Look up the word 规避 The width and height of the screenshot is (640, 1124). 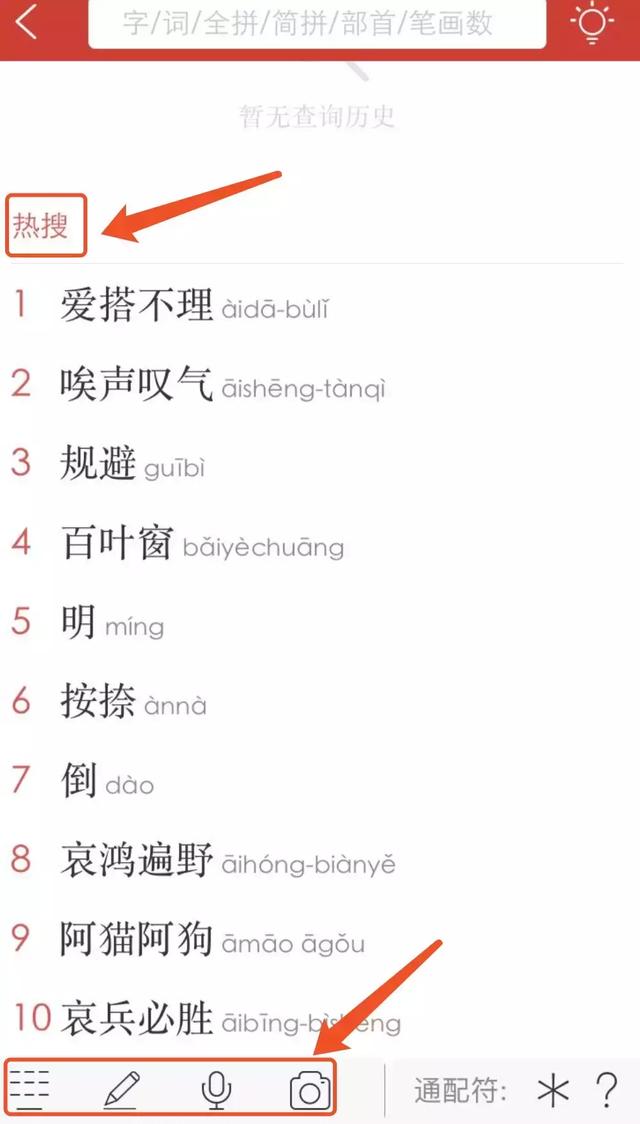[98, 465]
